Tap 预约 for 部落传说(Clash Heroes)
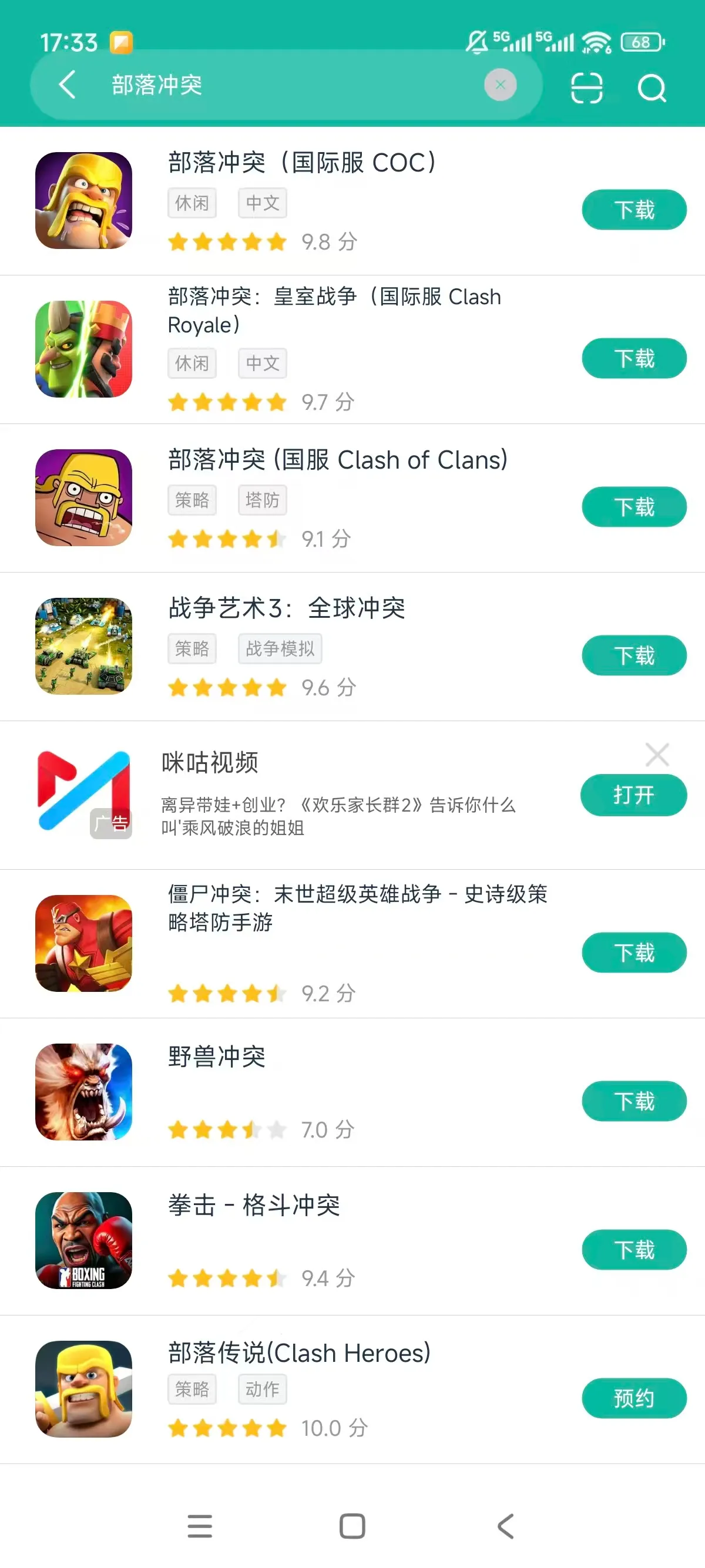This screenshot has width=705, height=1568. pyautogui.click(x=633, y=1398)
